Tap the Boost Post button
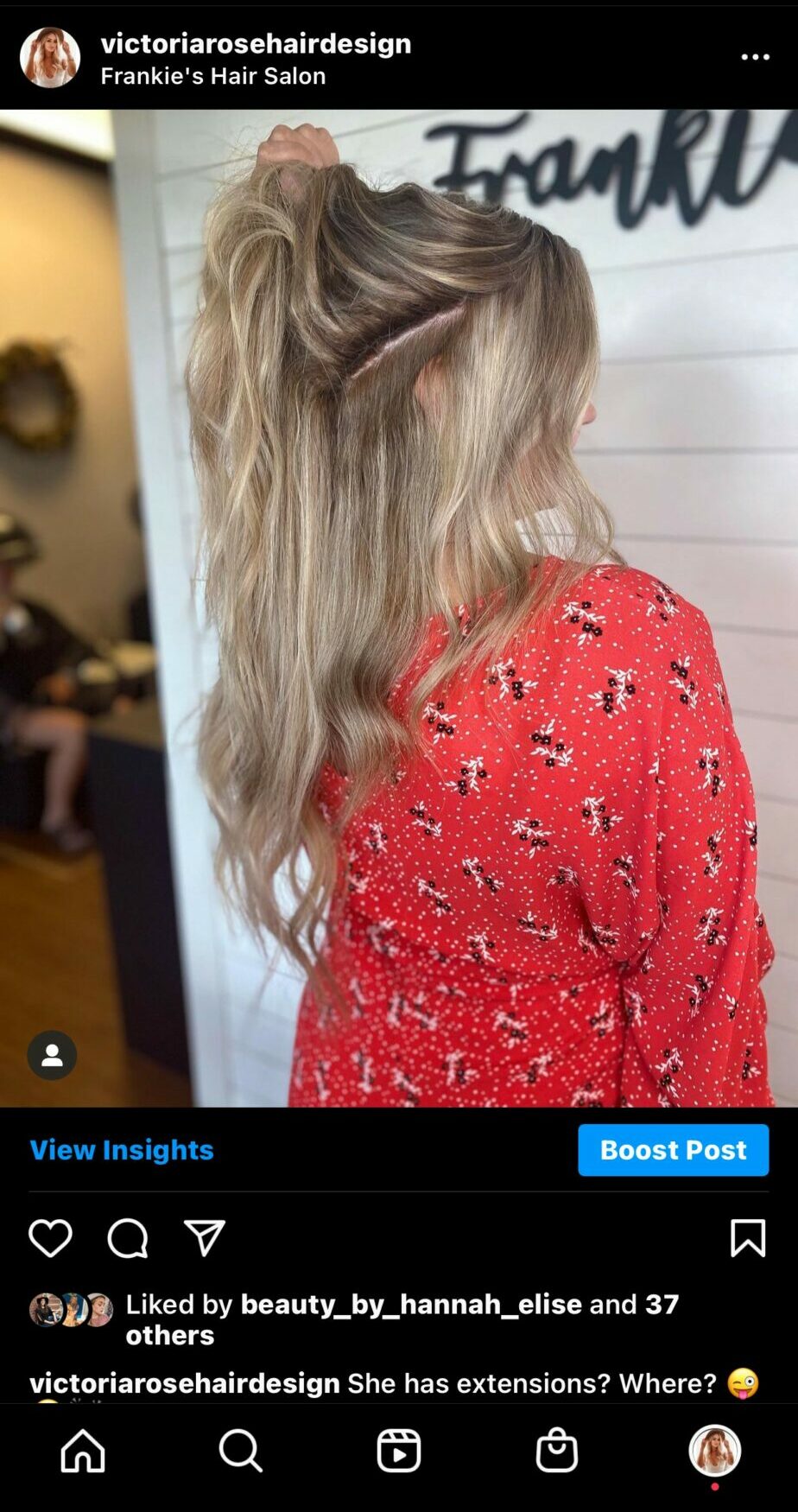Viewport: 798px width, 1512px height. pos(673,1150)
